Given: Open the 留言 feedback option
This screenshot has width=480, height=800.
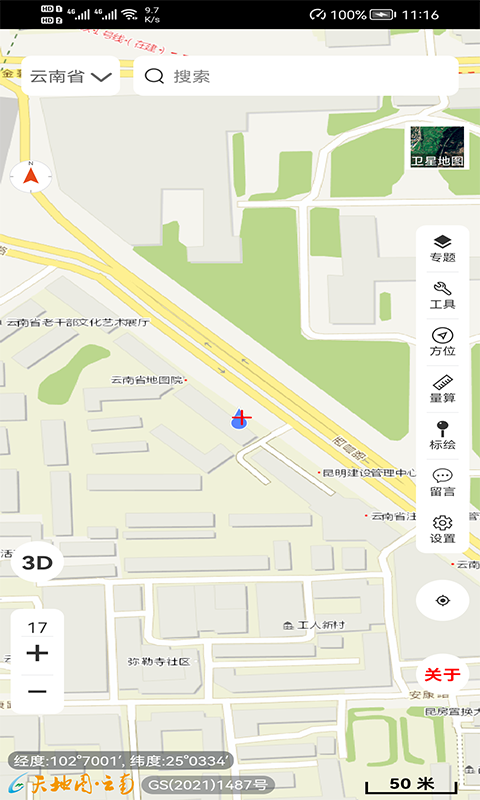Looking at the screenshot, I should [442, 483].
